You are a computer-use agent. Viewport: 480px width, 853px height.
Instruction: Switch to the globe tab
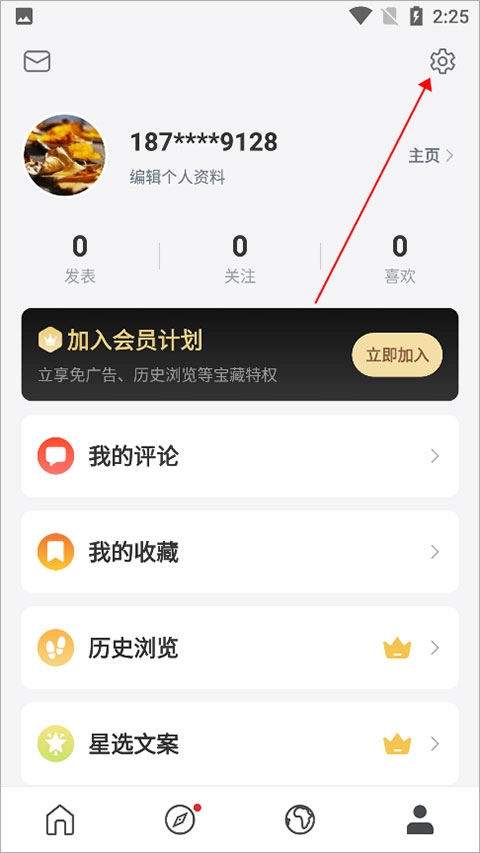tap(300, 819)
